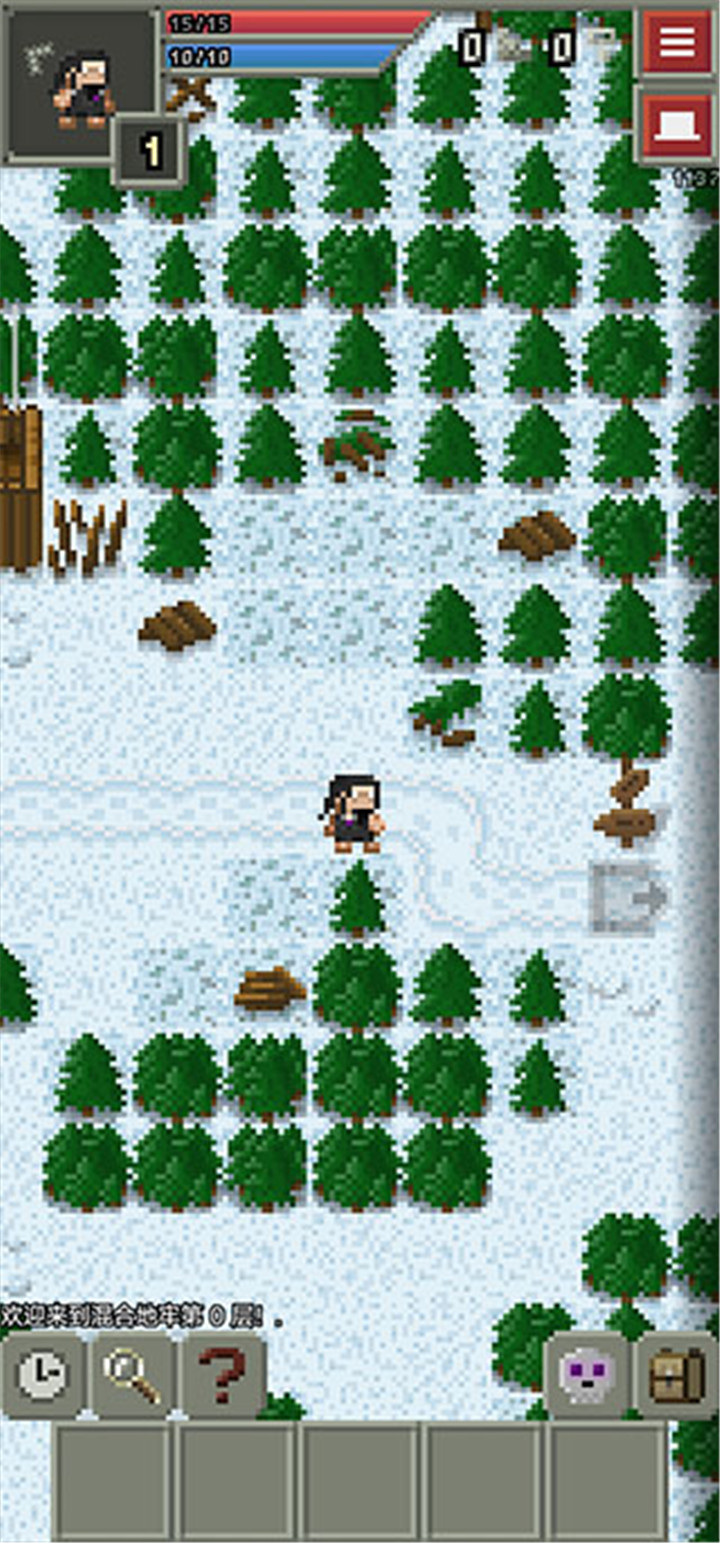Open the hamburger main menu

pyautogui.click(x=677, y=42)
